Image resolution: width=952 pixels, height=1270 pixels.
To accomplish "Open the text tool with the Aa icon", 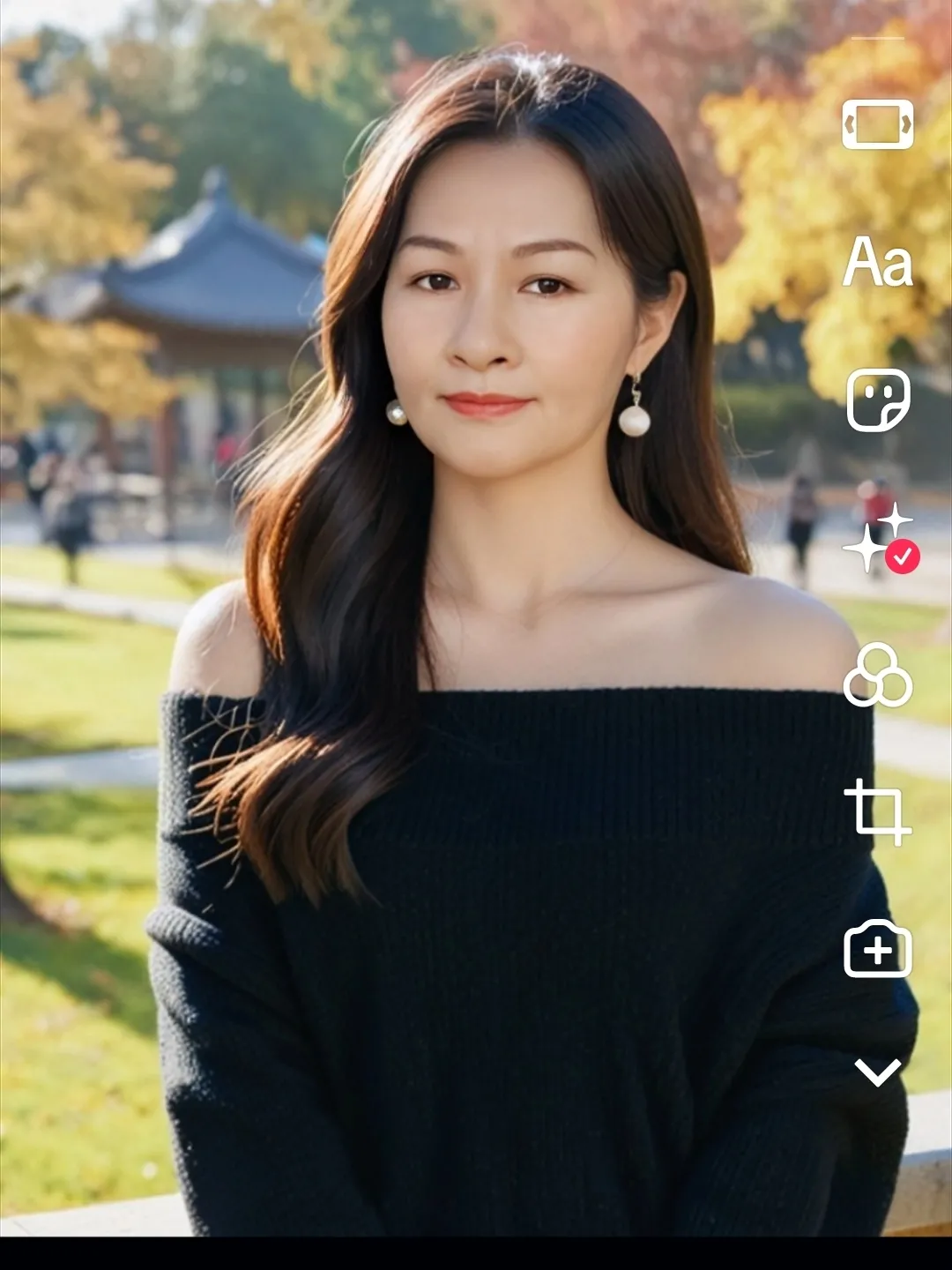I will (x=878, y=263).
